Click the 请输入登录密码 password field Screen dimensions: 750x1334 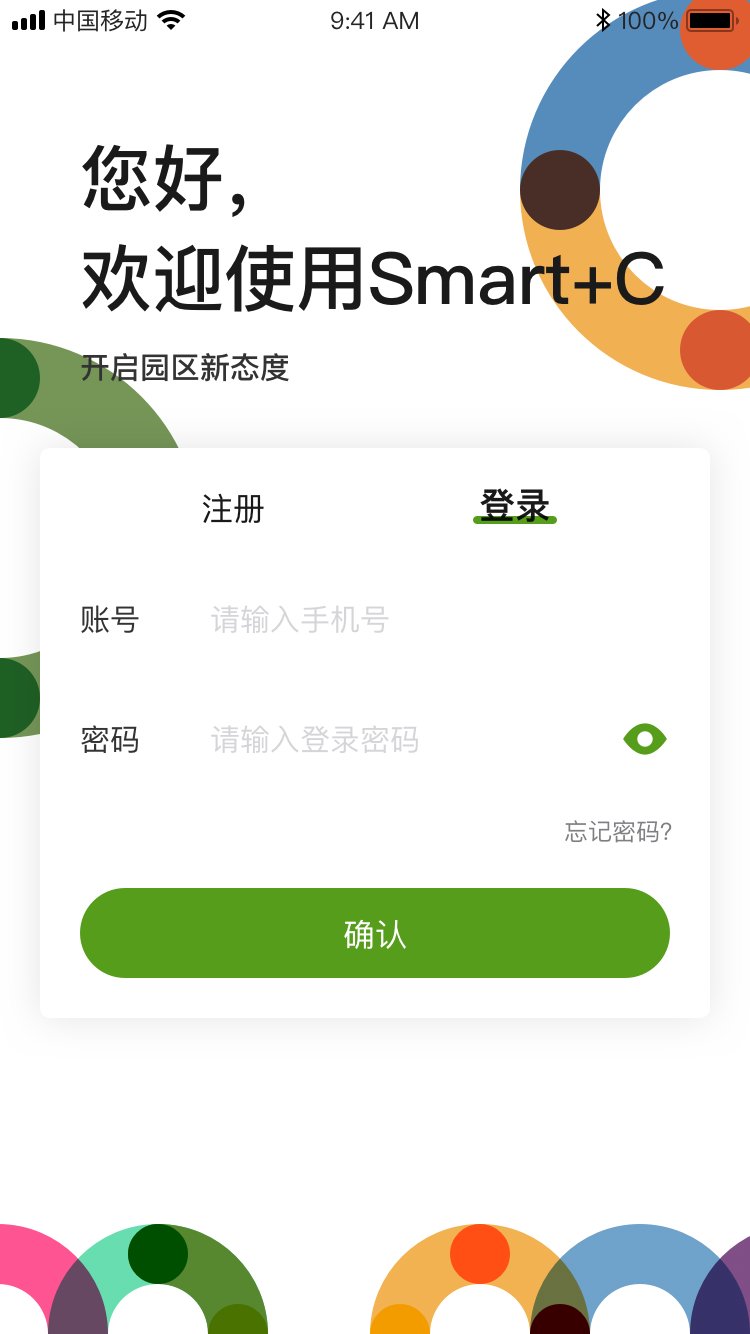click(315, 739)
